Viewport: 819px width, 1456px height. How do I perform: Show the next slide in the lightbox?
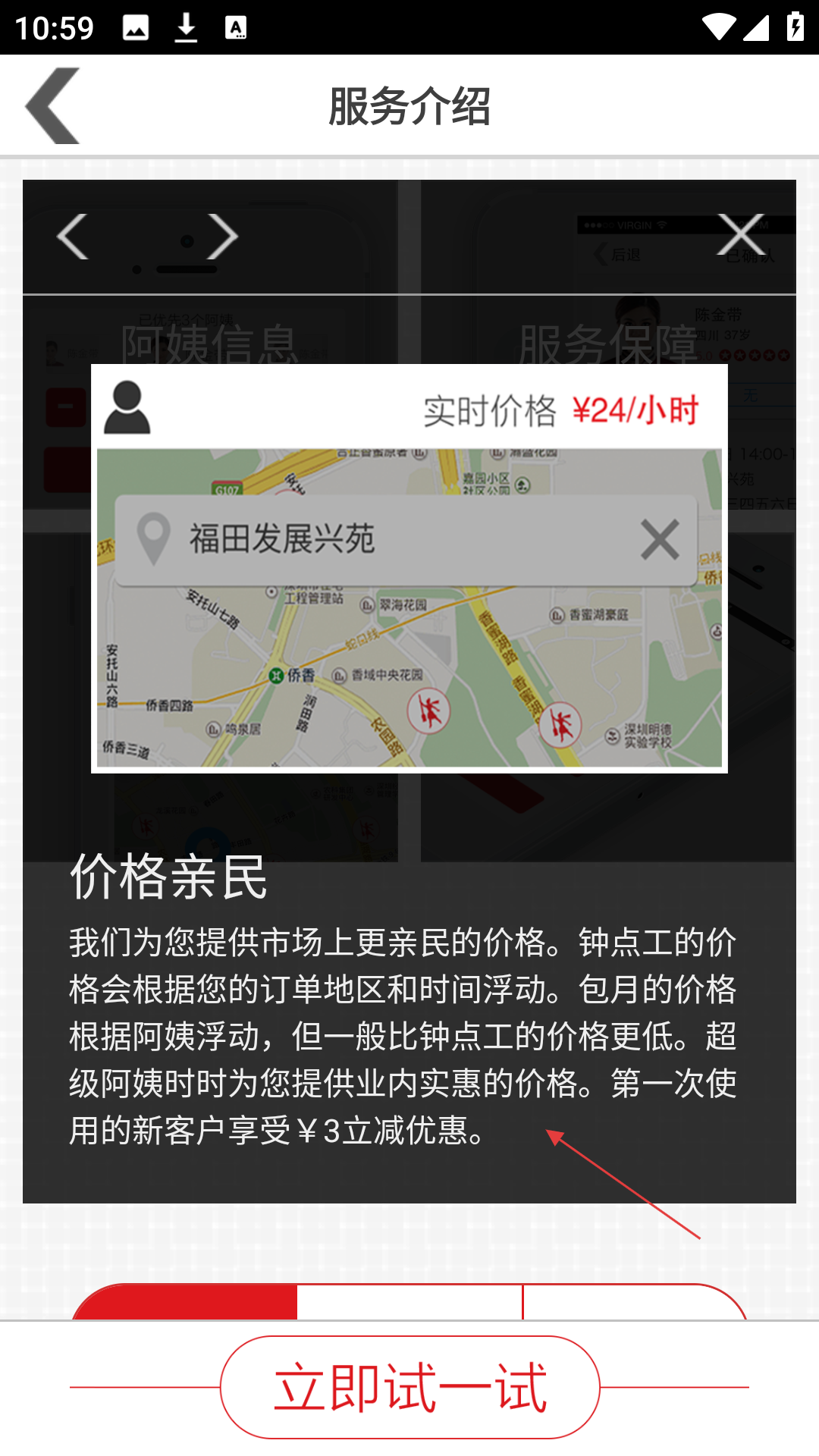point(222,237)
